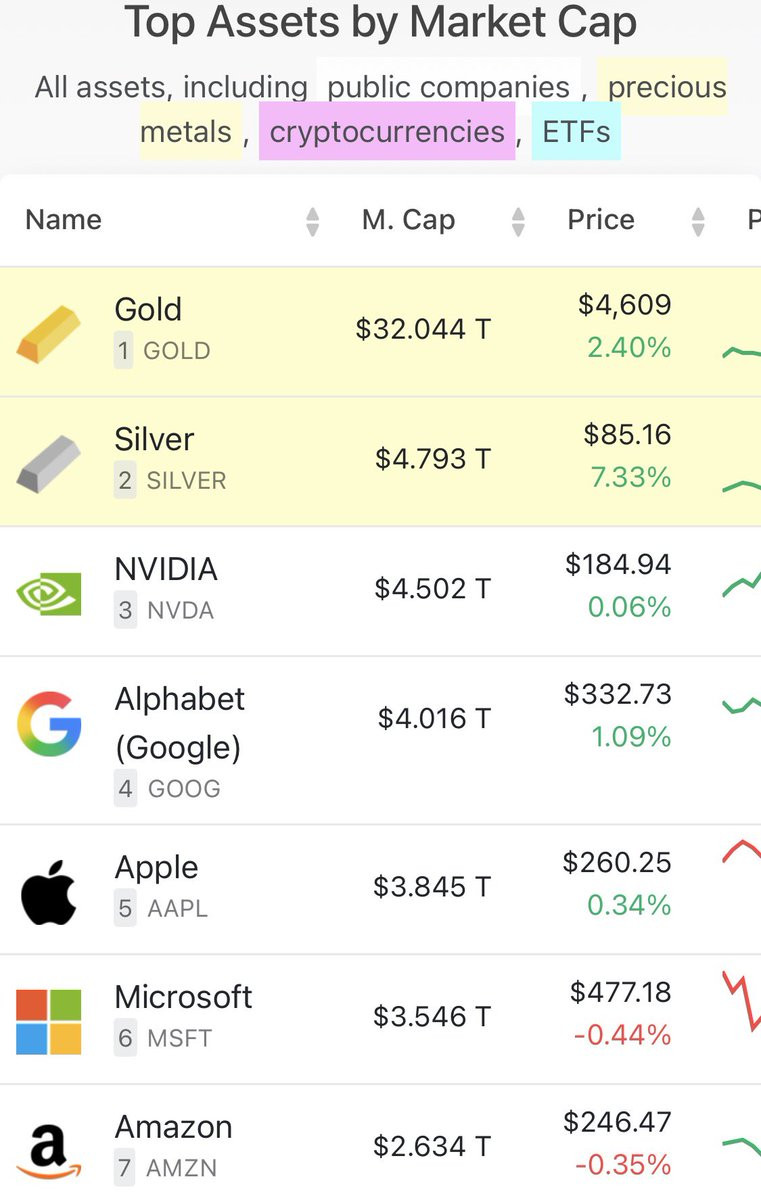The image size is (761, 1200).
Task: View NVIDIA's details
Action: (166, 570)
